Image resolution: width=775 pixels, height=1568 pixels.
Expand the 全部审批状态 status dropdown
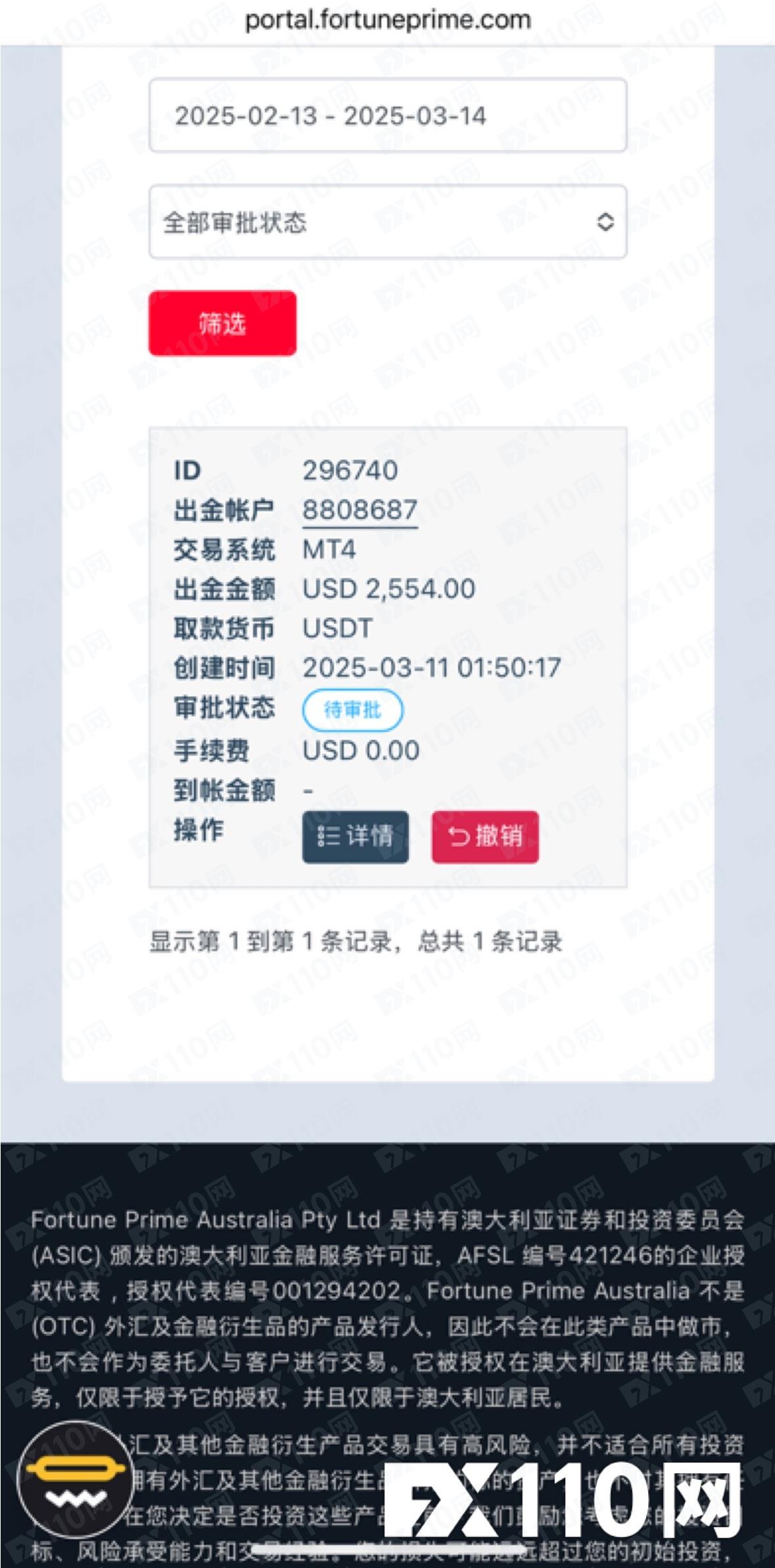(x=387, y=222)
